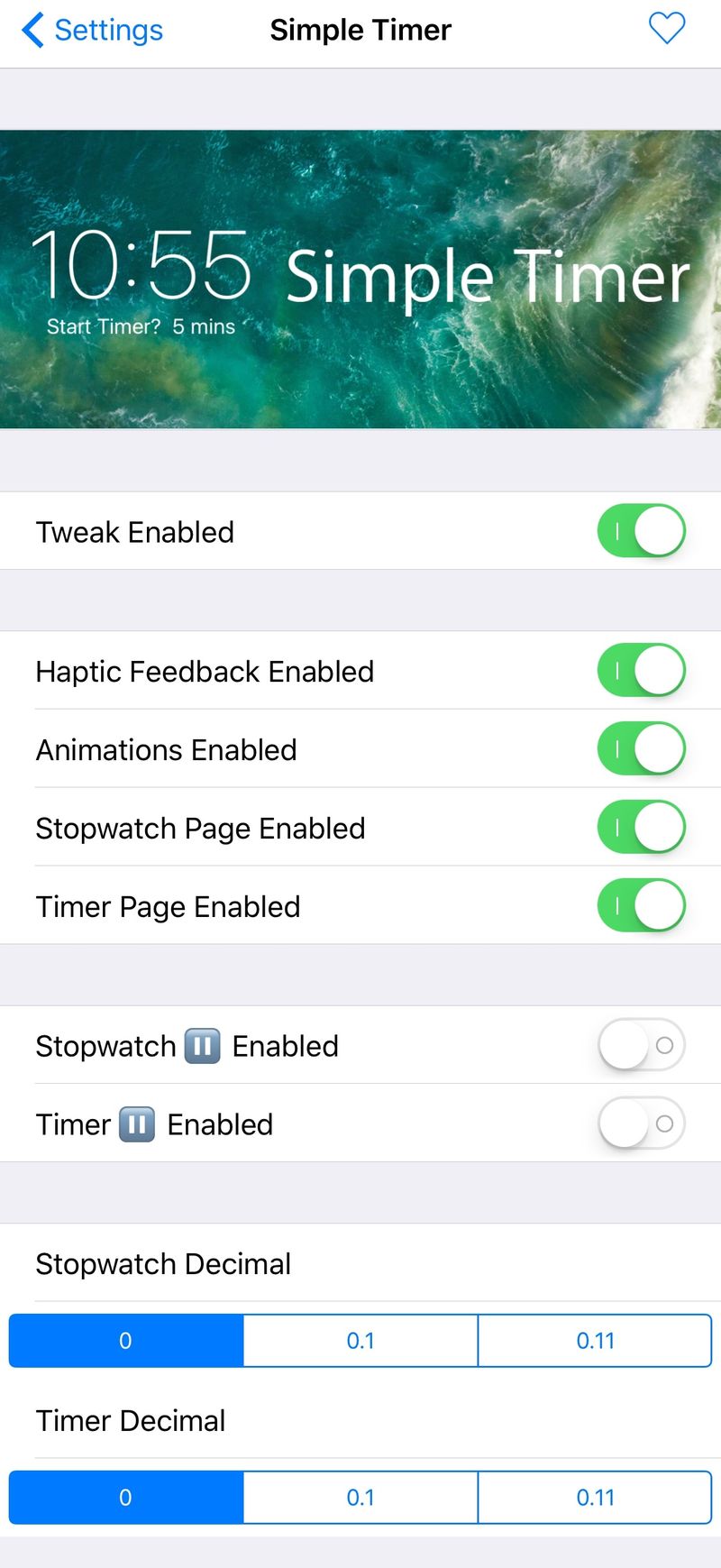
Task: Set Timer Decimal to 0.1
Action: (360, 1498)
